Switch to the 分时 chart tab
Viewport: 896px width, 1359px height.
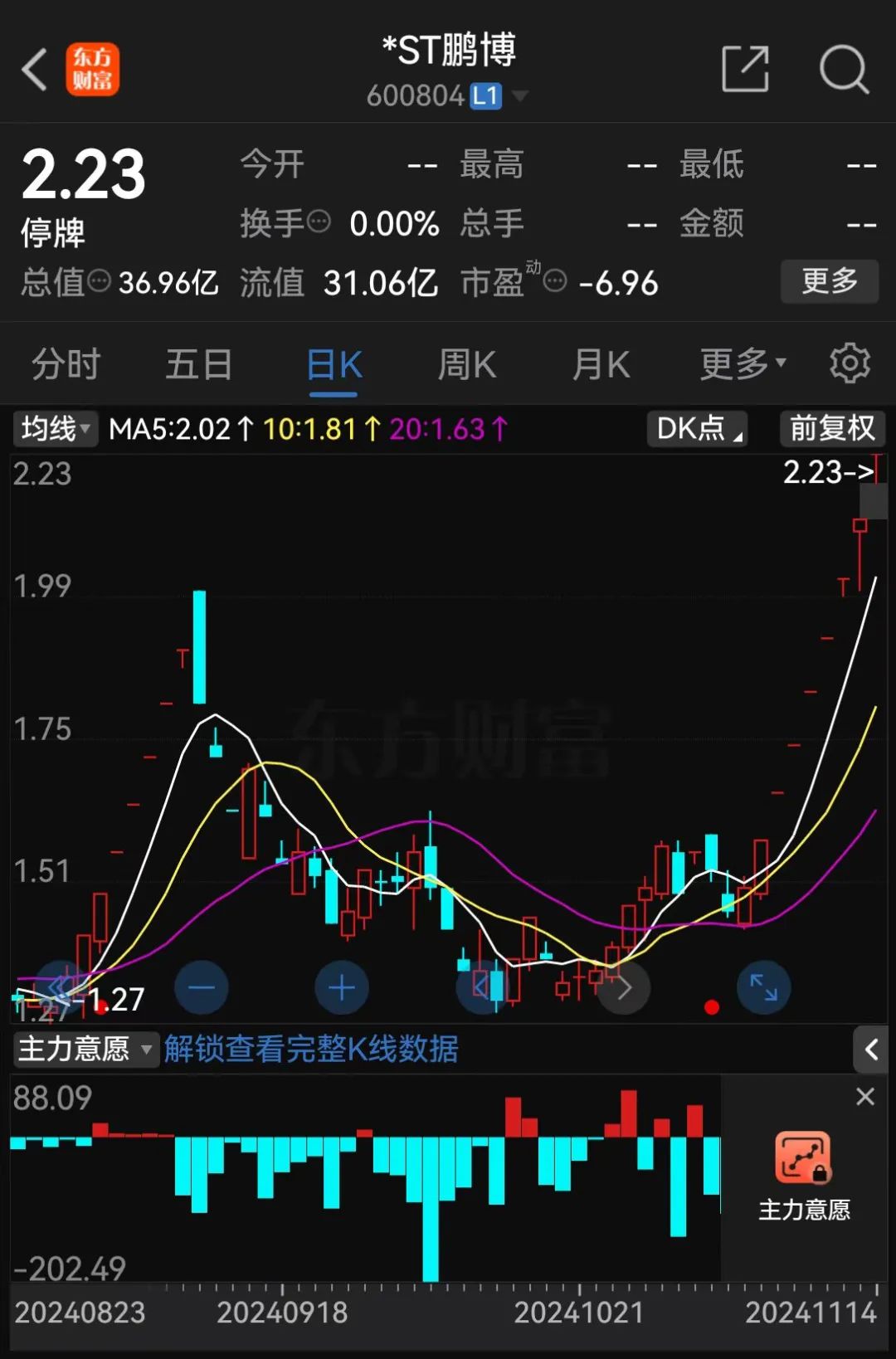pos(65,364)
